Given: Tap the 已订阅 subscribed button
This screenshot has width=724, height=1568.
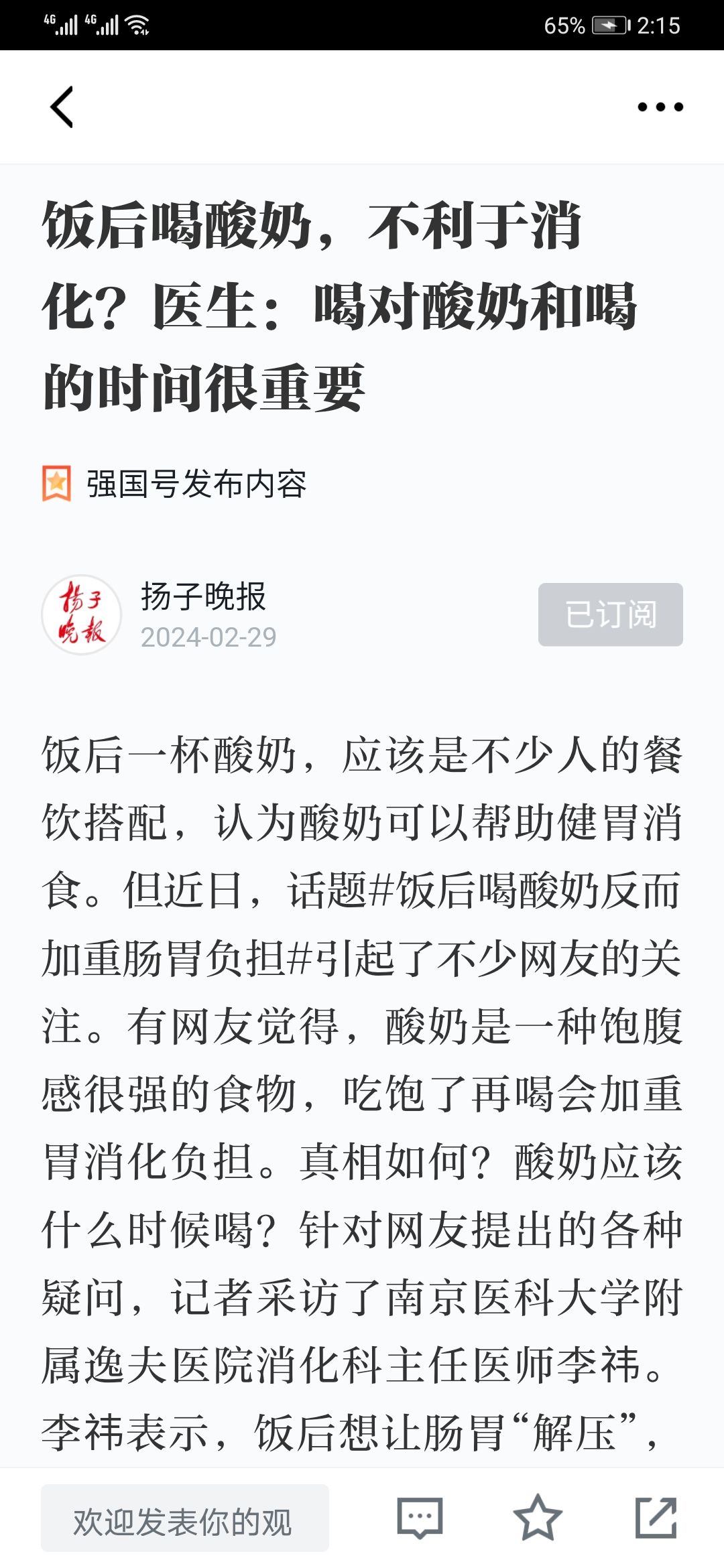Looking at the screenshot, I should pyautogui.click(x=610, y=614).
